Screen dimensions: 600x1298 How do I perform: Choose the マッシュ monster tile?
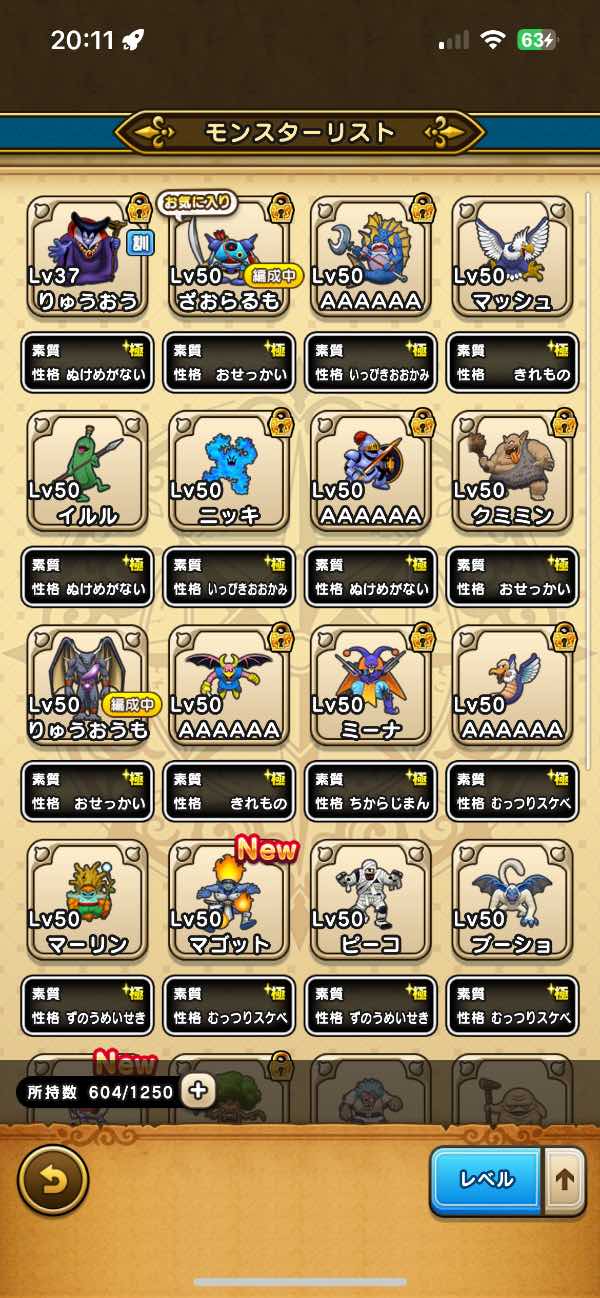coord(513,257)
